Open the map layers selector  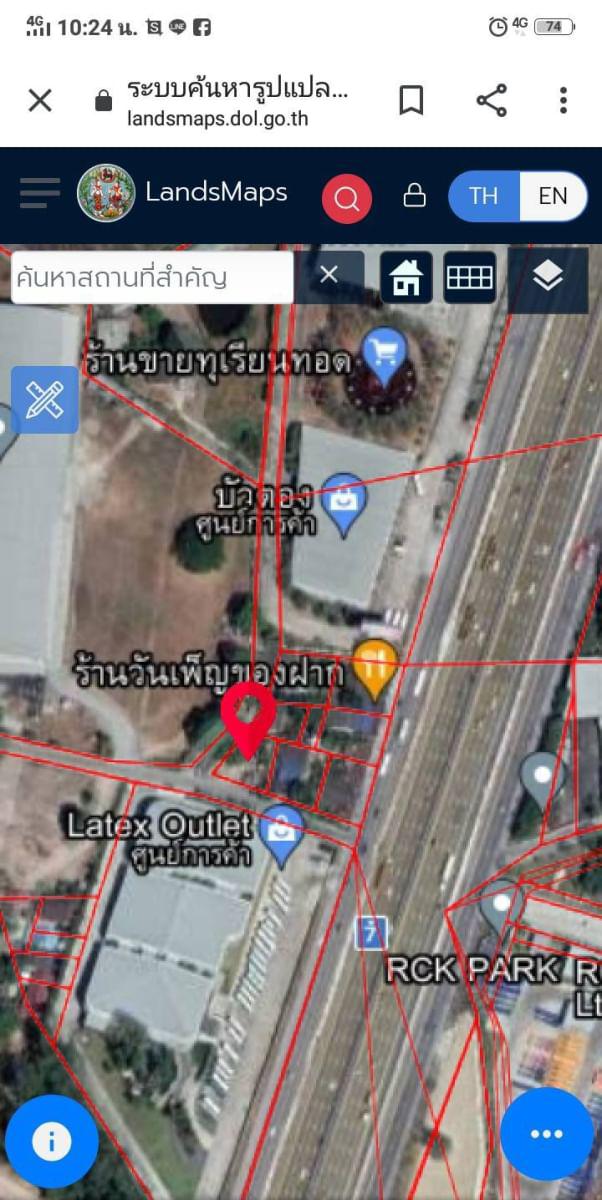(x=548, y=277)
